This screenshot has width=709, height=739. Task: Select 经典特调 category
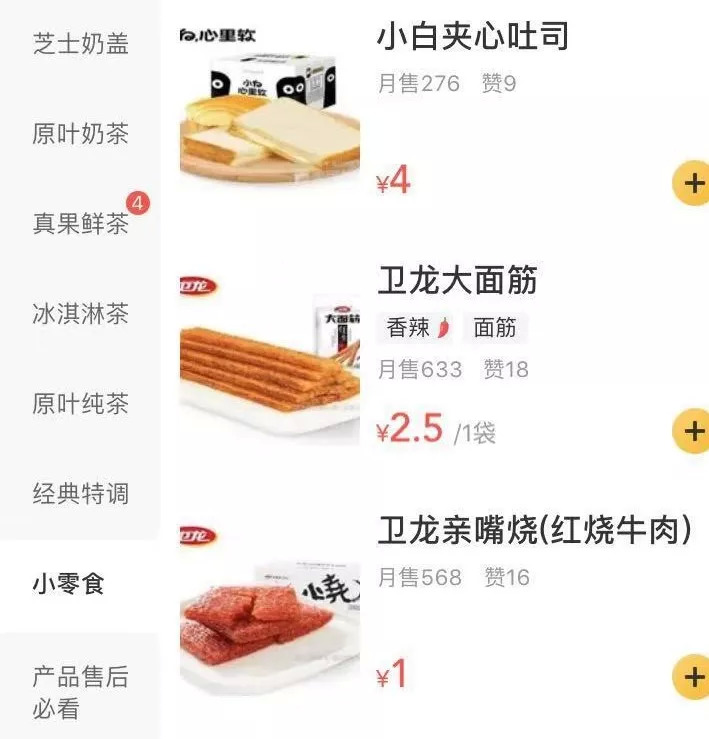coord(80,494)
